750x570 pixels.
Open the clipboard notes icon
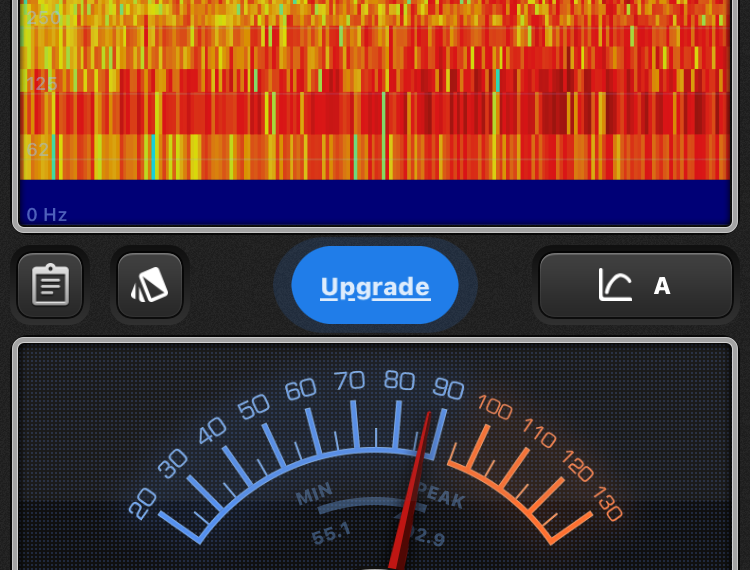coord(50,286)
